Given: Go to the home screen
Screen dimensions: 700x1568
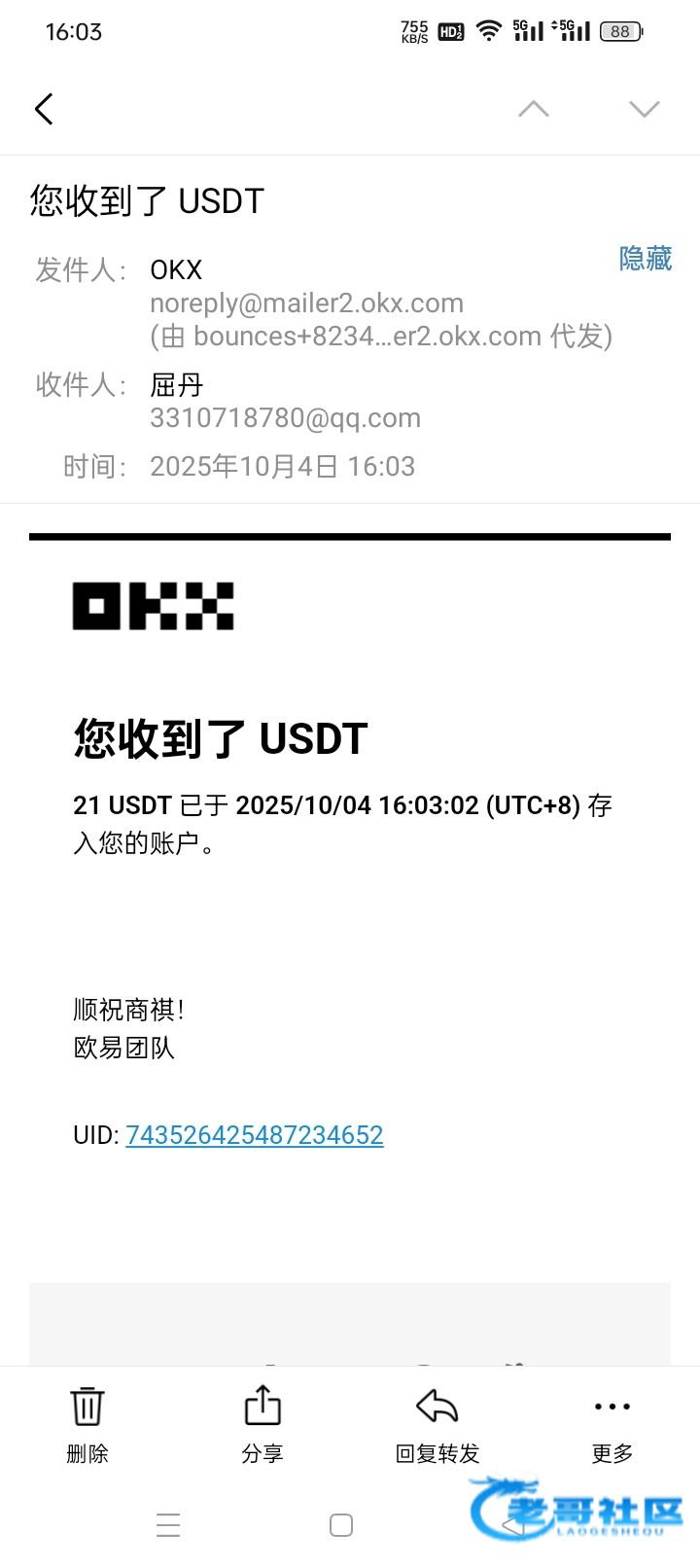Looking at the screenshot, I should click(x=341, y=1524).
